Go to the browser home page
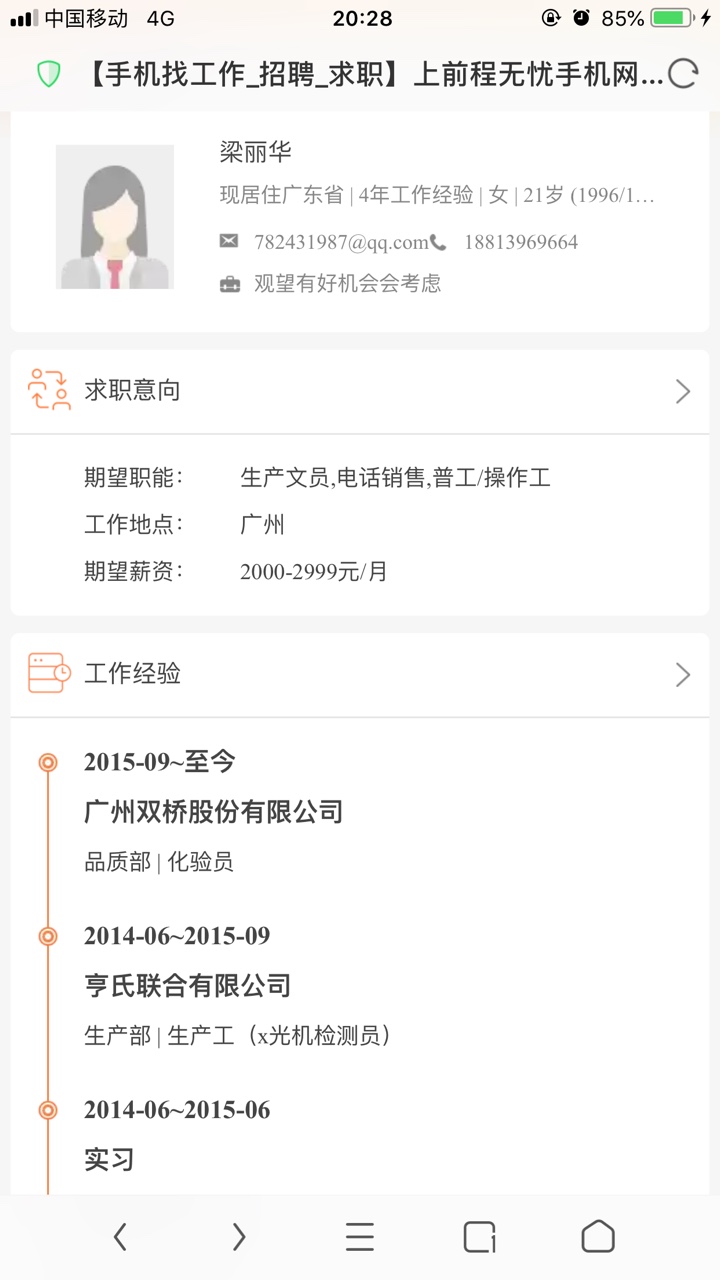 coord(598,1237)
